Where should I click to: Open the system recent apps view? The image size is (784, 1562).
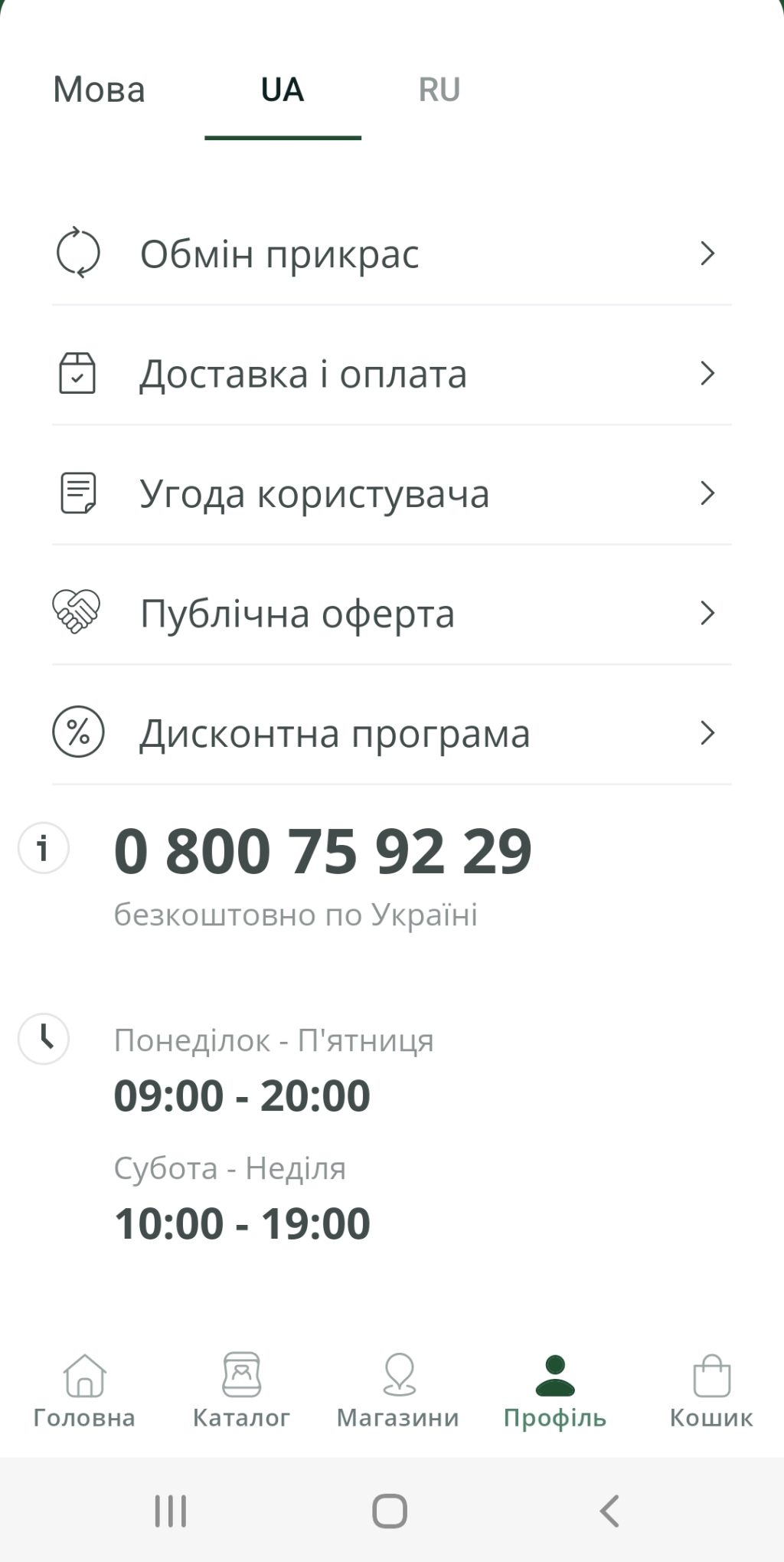click(171, 1511)
